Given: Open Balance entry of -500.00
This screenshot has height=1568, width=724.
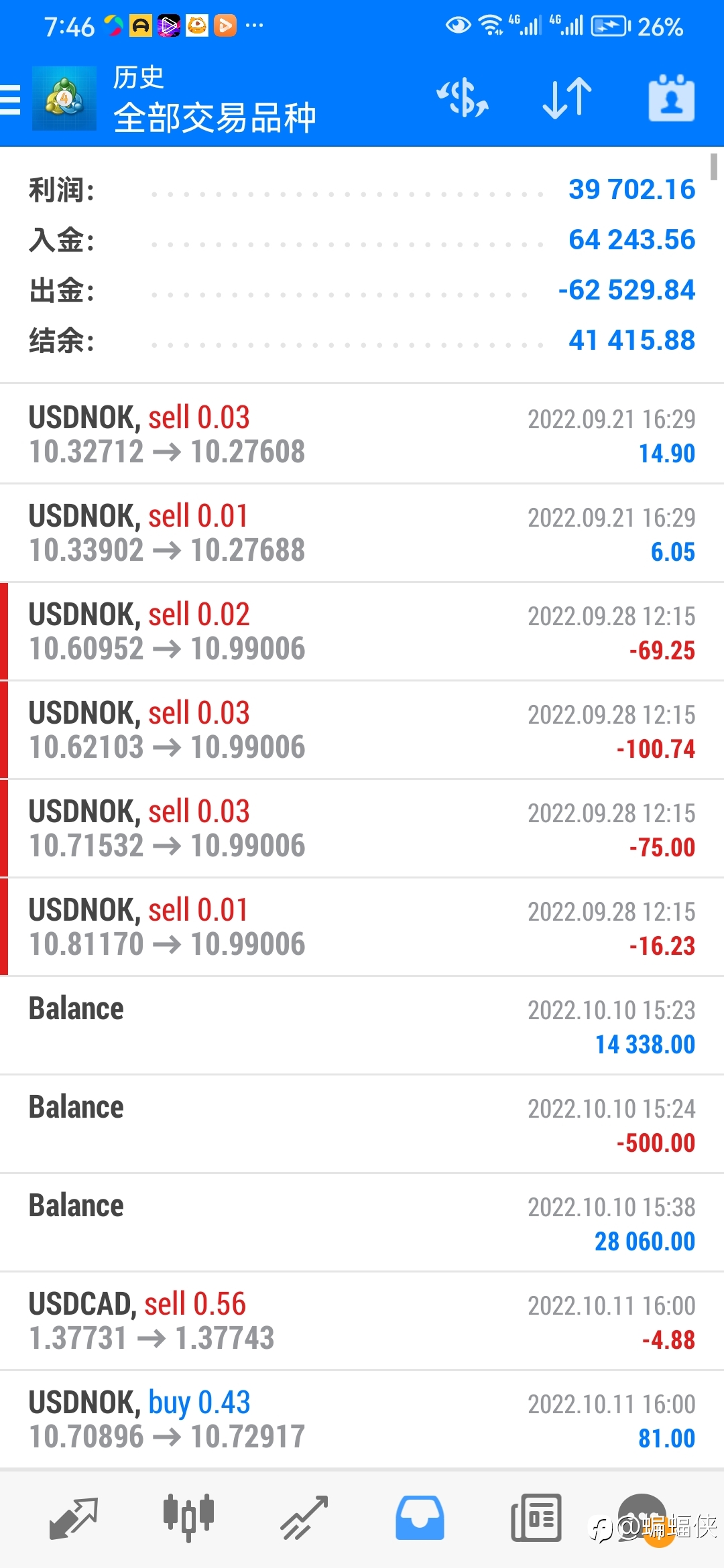Looking at the screenshot, I should pos(362,1124).
